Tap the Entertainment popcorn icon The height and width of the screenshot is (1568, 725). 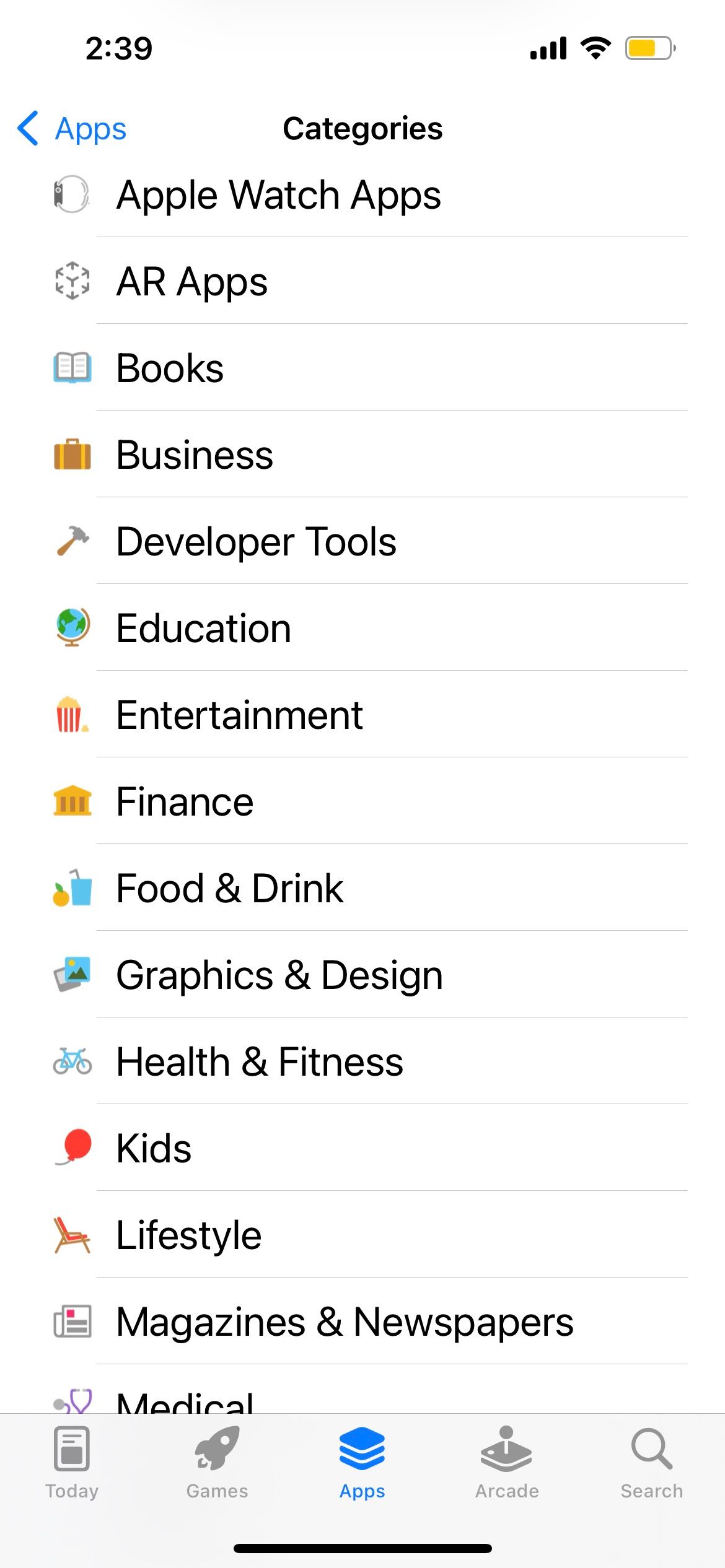[x=71, y=715]
